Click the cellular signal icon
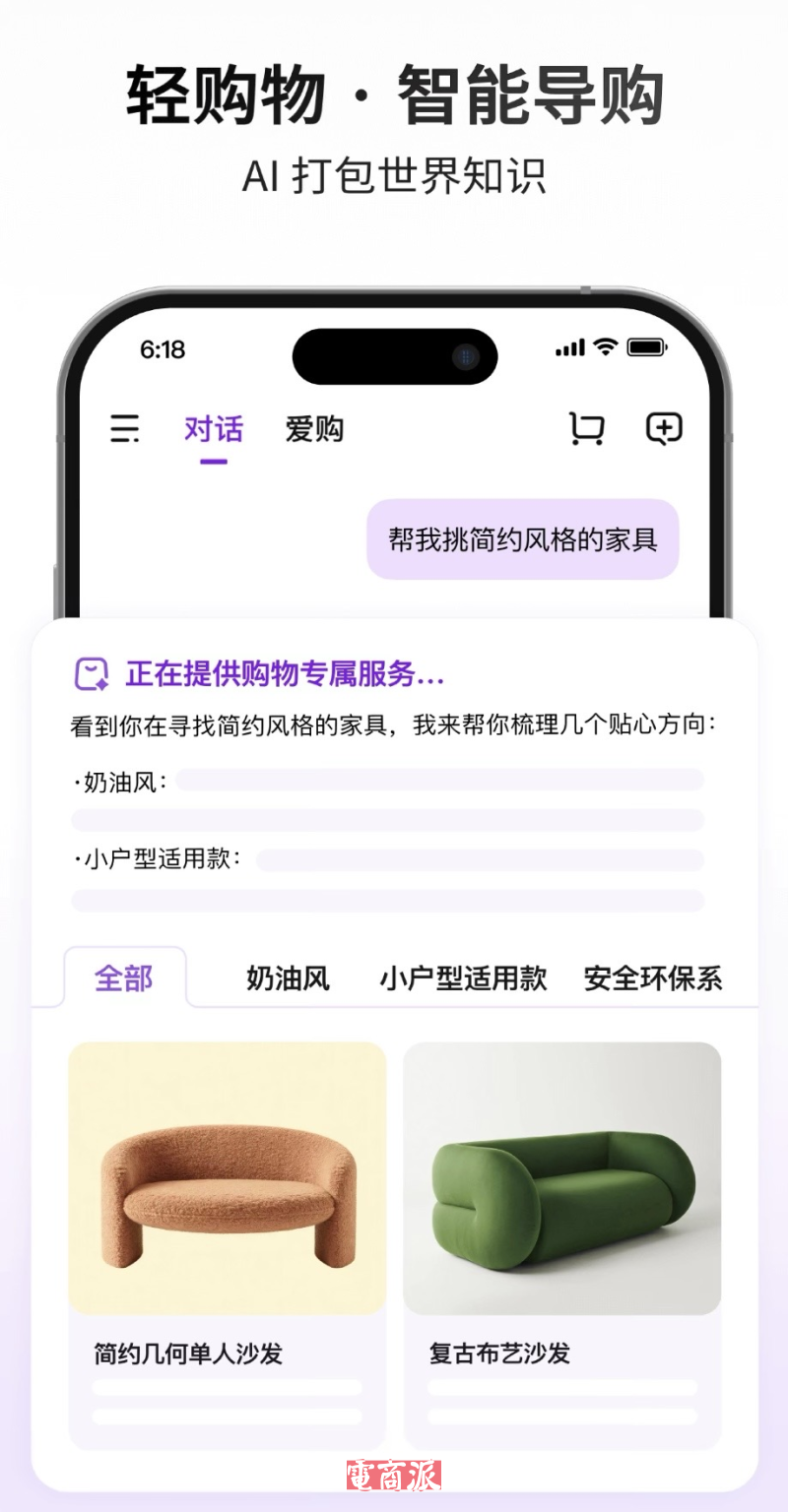 click(569, 348)
